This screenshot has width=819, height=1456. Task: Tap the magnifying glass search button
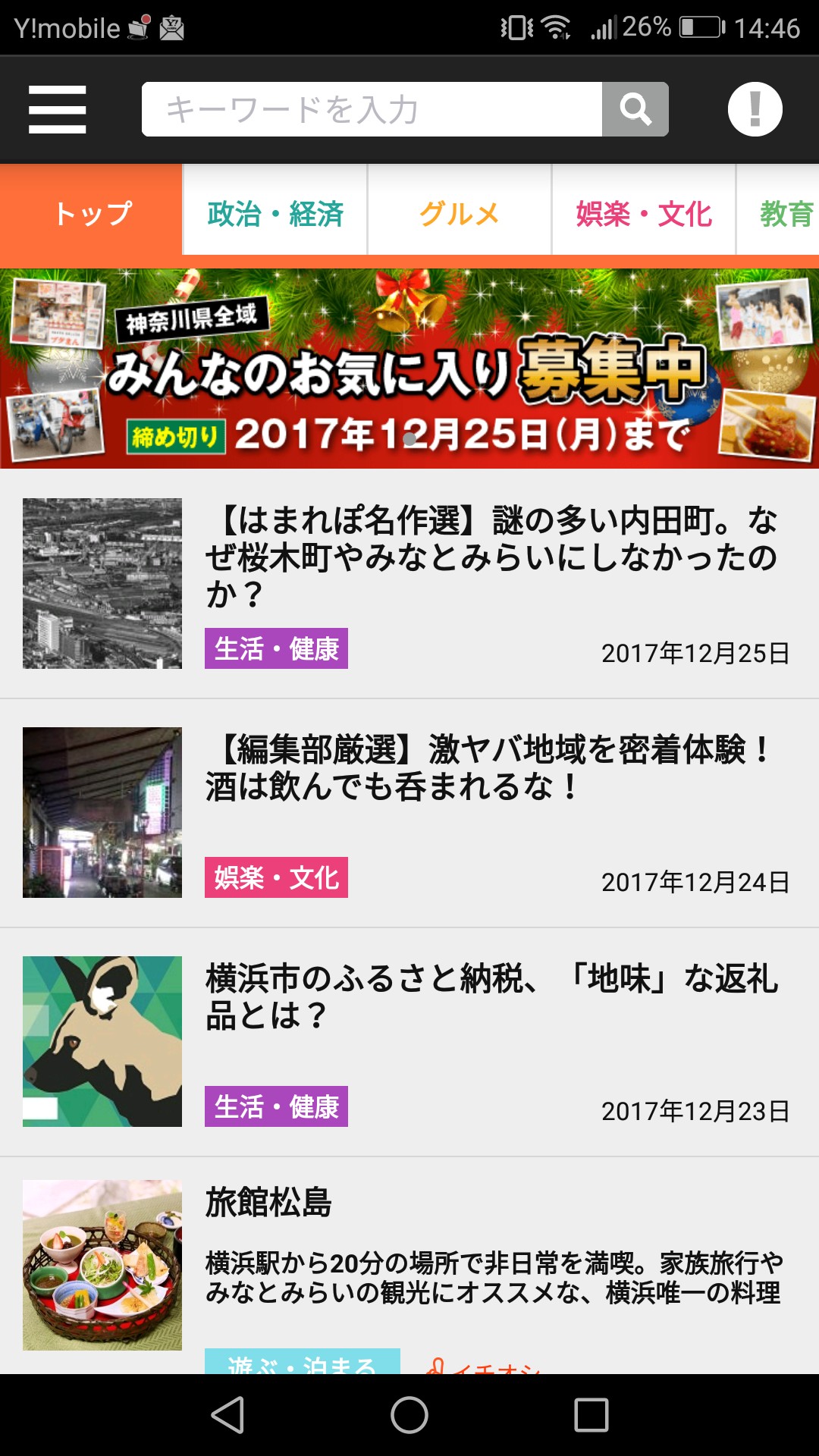(635, 109)
